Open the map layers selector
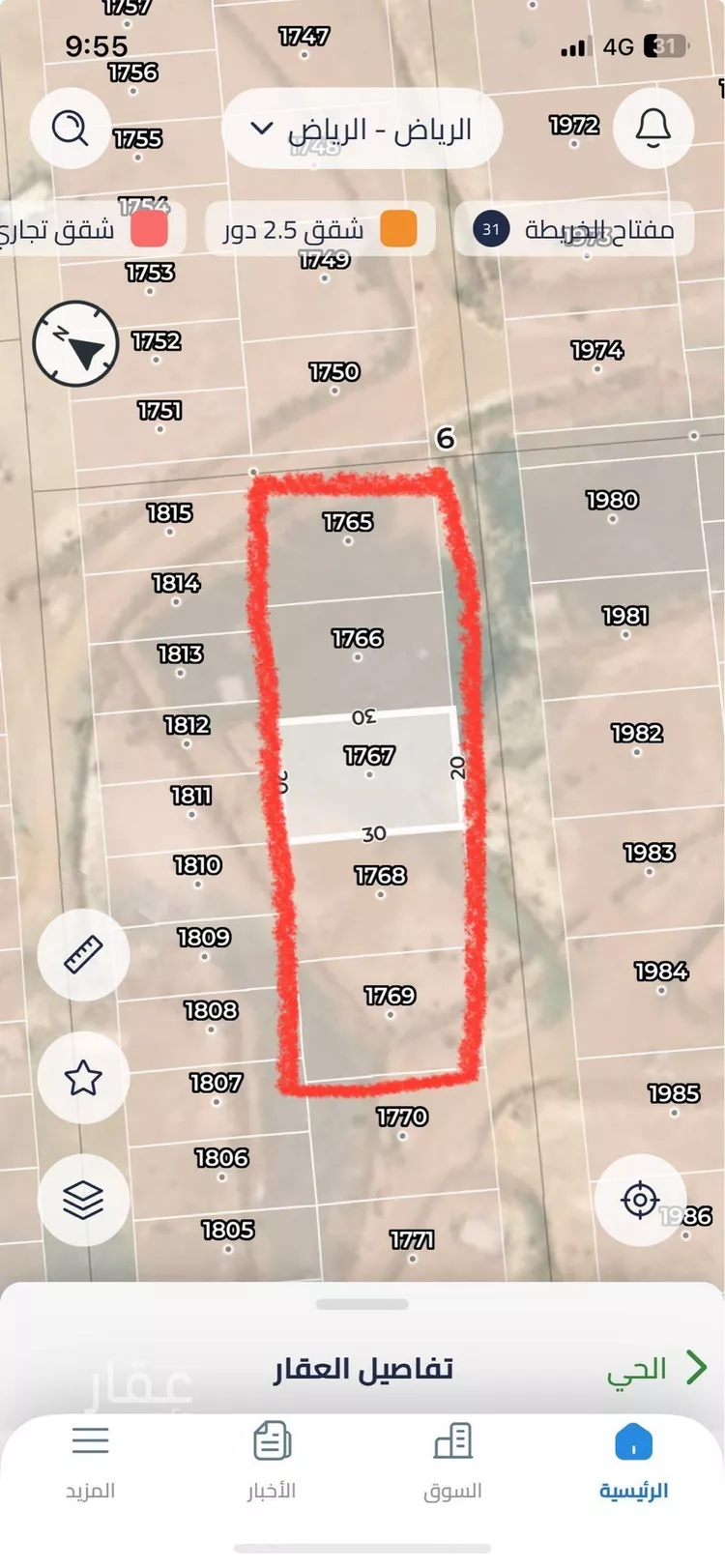This screenshot has height=1568, width=725. point(83,1200)
